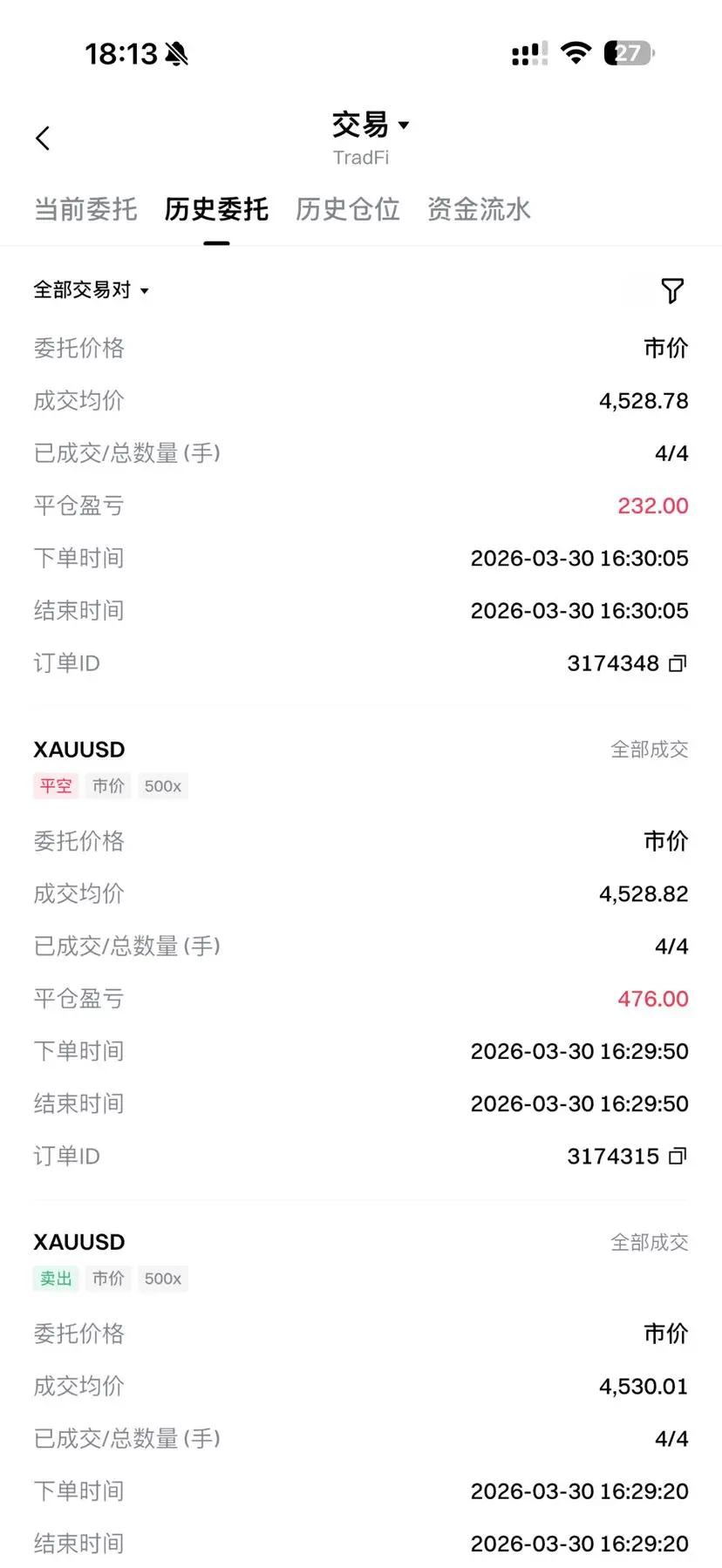This screenshot has width=722, height=1568.
Task: Copy order ID 3174315
Action: point(678,1156)
